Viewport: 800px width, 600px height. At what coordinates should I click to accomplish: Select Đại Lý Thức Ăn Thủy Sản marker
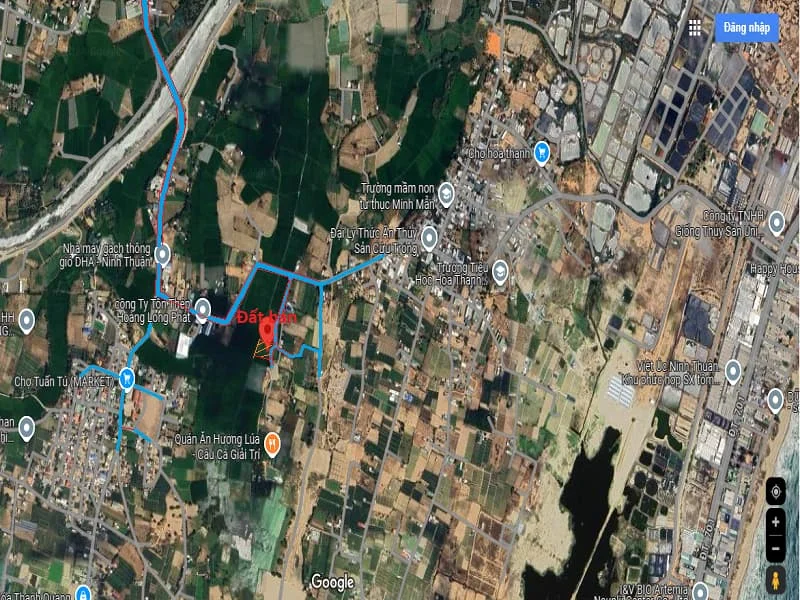pos(429,238)
